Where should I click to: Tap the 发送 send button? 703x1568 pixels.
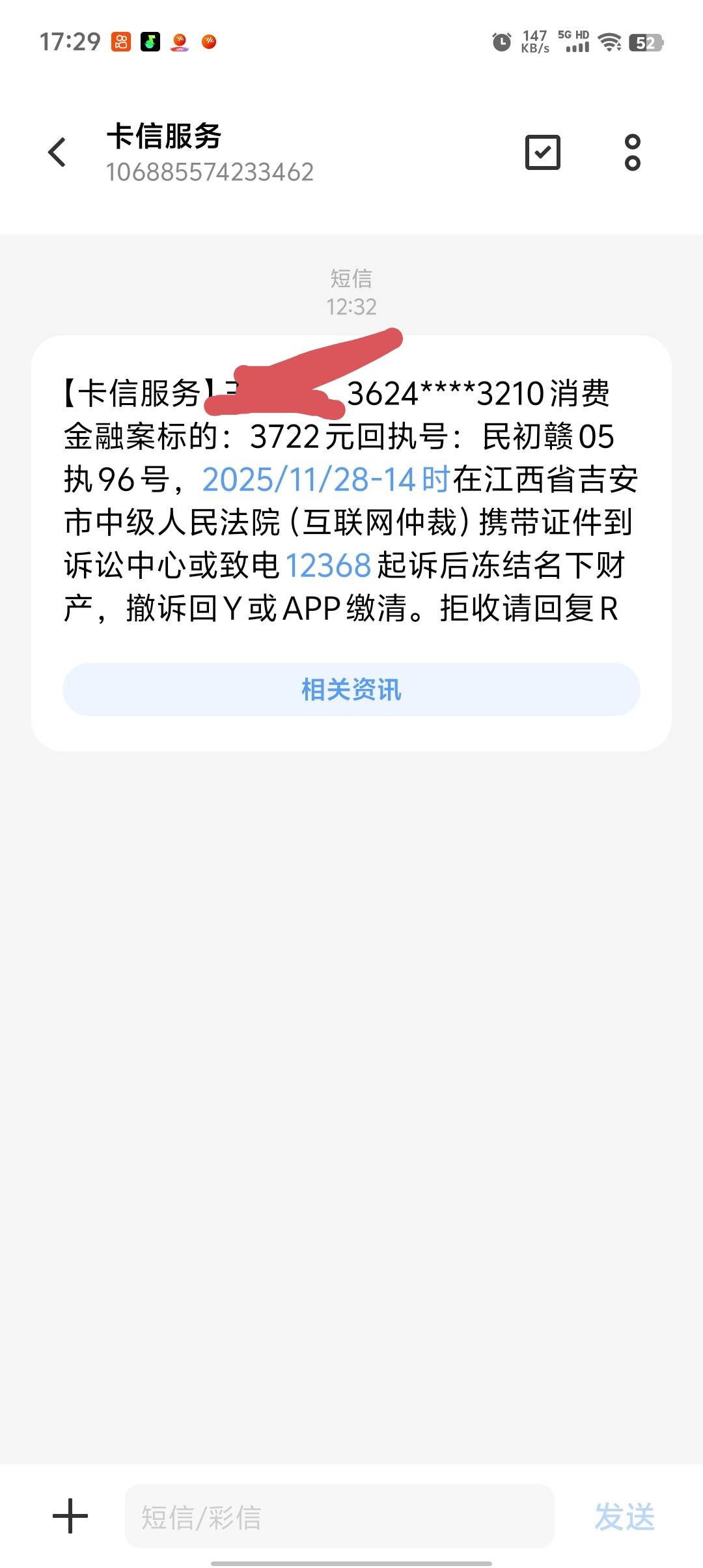click(x=624, y=1517)
